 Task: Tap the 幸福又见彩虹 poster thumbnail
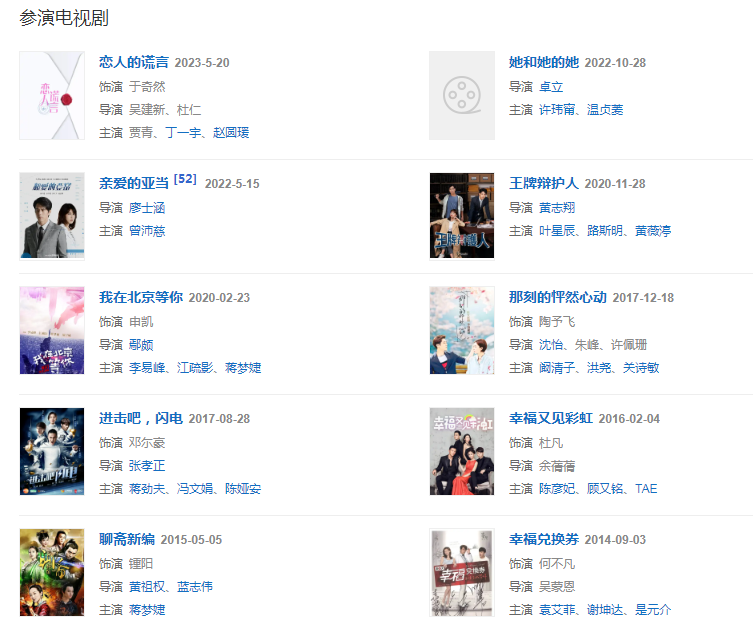coord(462,451)
